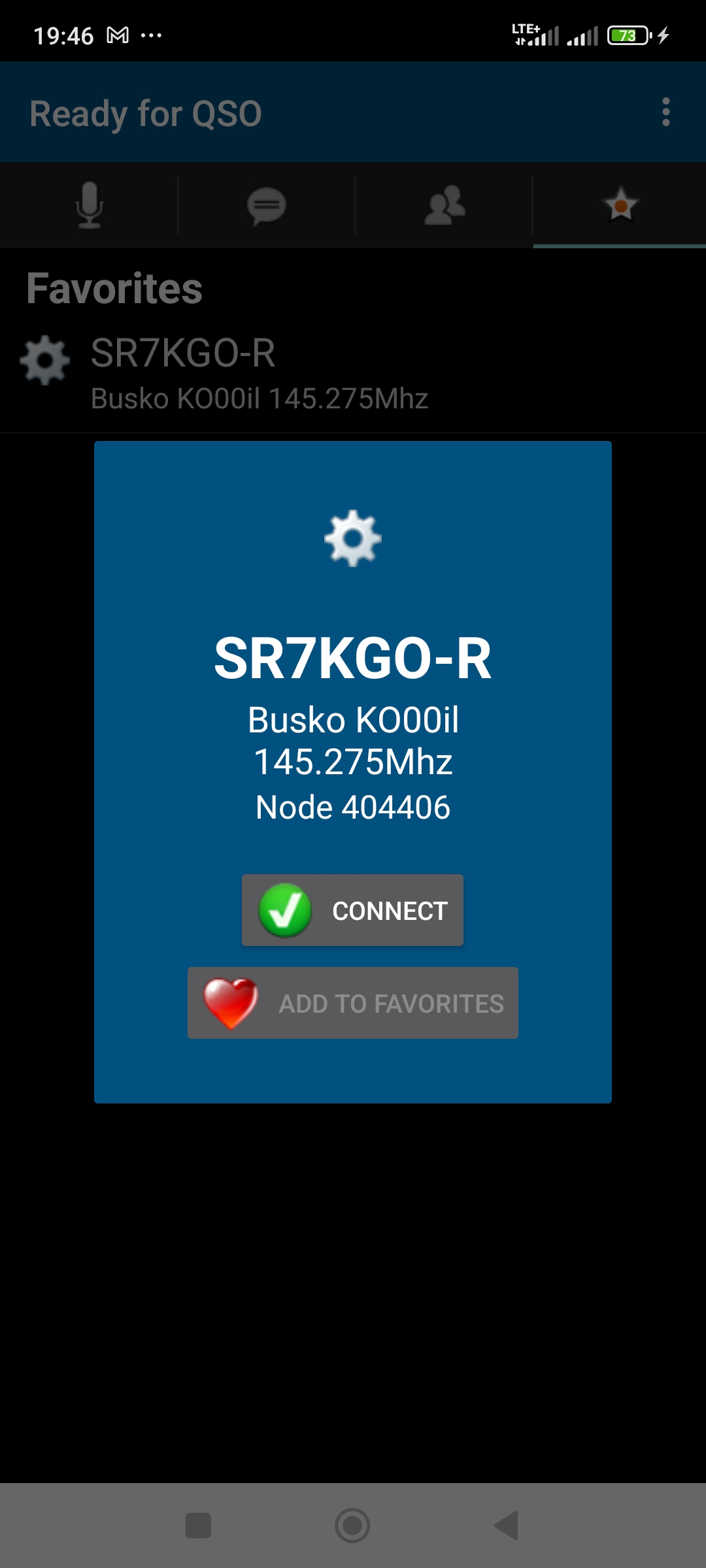Switch to the stations list tab
The height and width of the screenshot is (1568, 706).
(x=445, y=205)
